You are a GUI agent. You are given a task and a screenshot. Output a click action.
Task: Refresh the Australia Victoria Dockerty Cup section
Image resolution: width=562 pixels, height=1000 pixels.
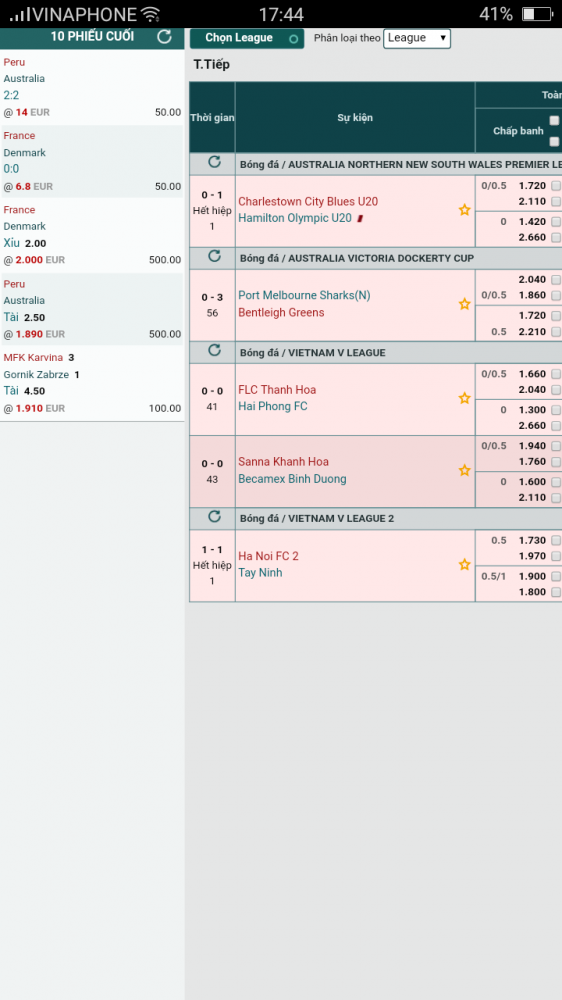[214, 256]
